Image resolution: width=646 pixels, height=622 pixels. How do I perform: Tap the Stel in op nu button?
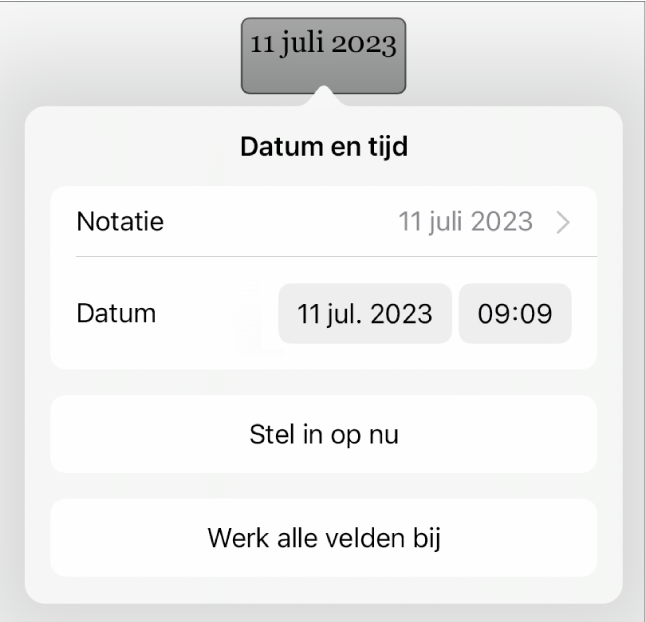point(323,434)
